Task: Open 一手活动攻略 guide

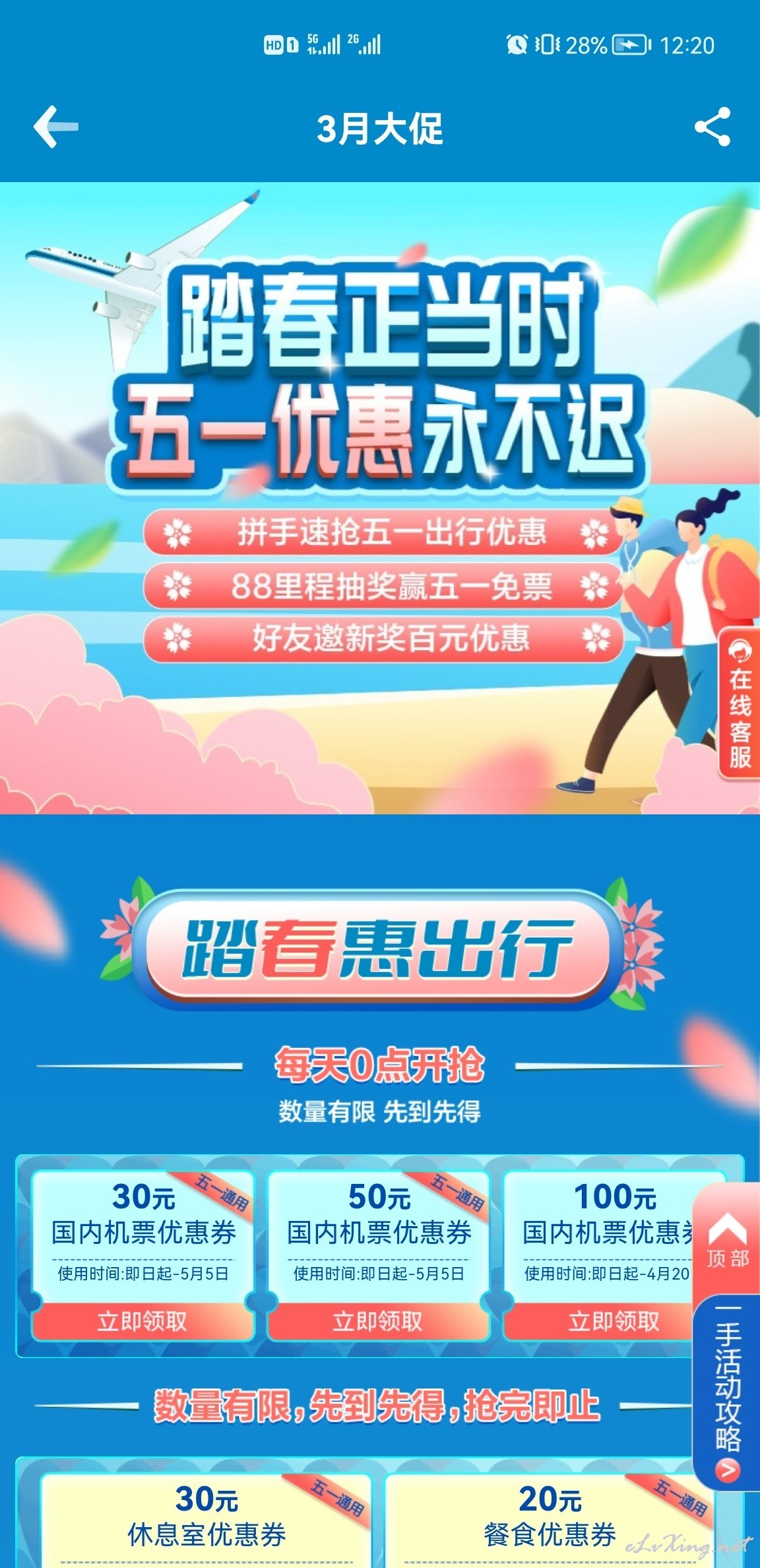Action: pos(727,1392)
